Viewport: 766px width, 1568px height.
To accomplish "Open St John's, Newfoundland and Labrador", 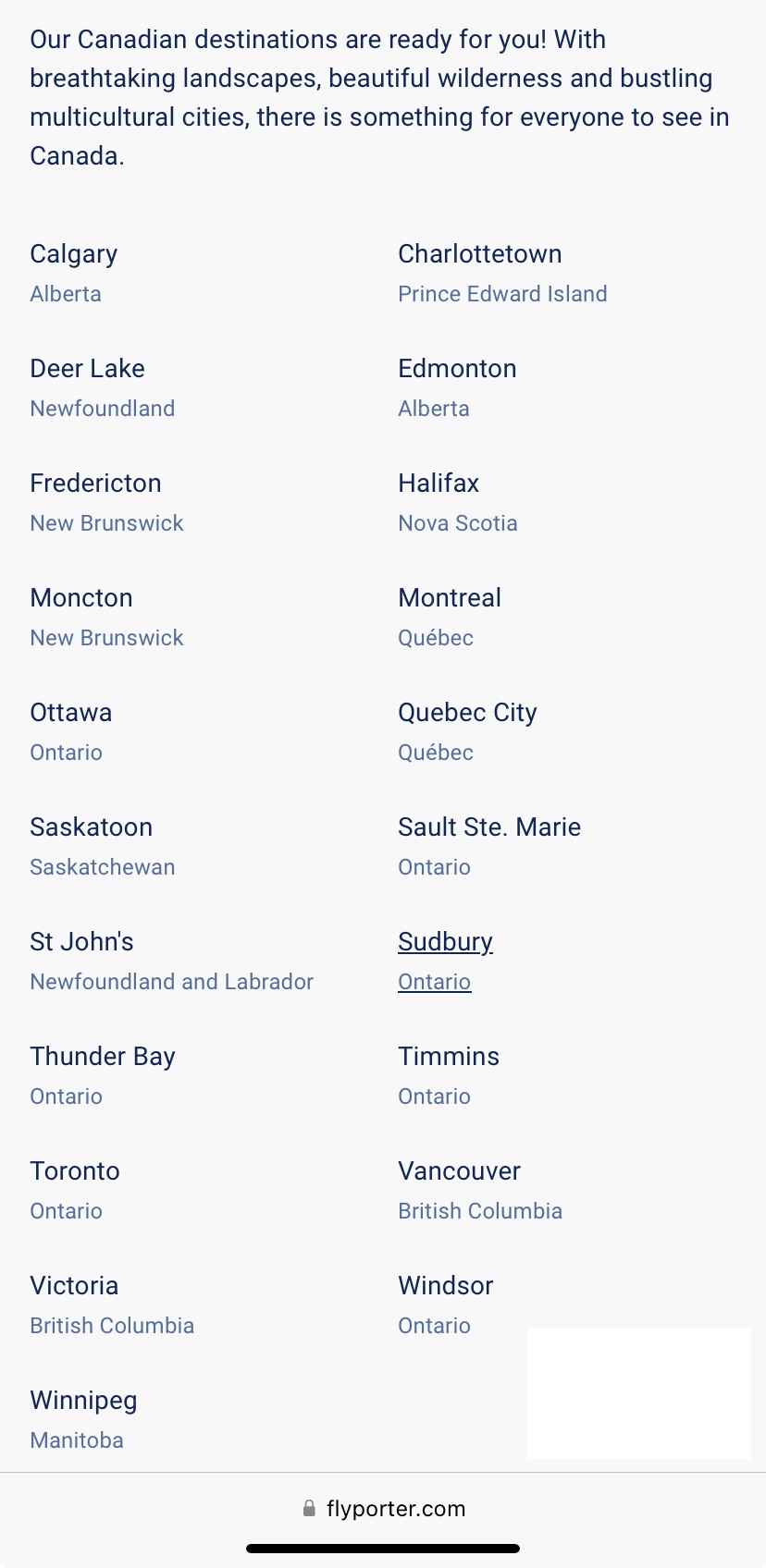I will coord(81,943).
